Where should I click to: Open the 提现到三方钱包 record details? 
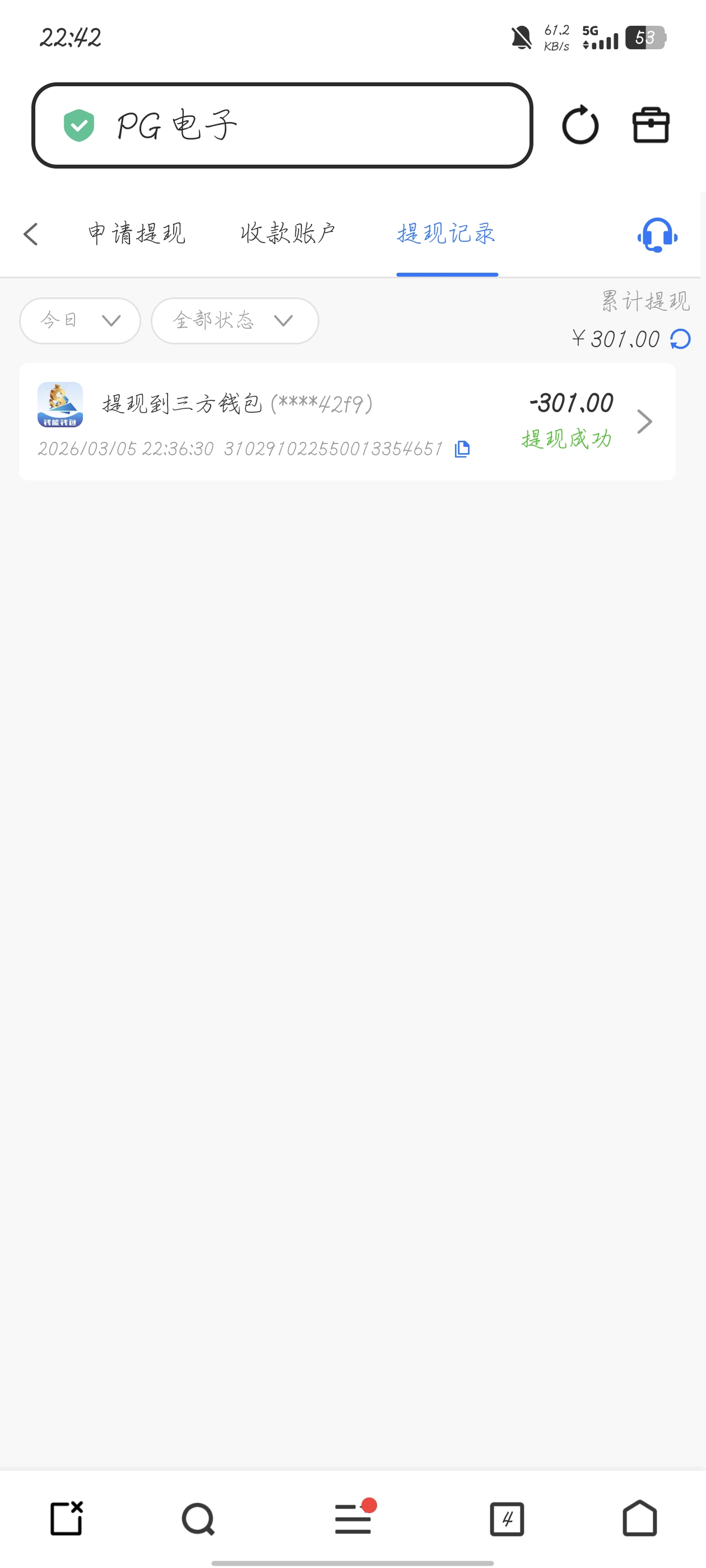click(644, 421)
